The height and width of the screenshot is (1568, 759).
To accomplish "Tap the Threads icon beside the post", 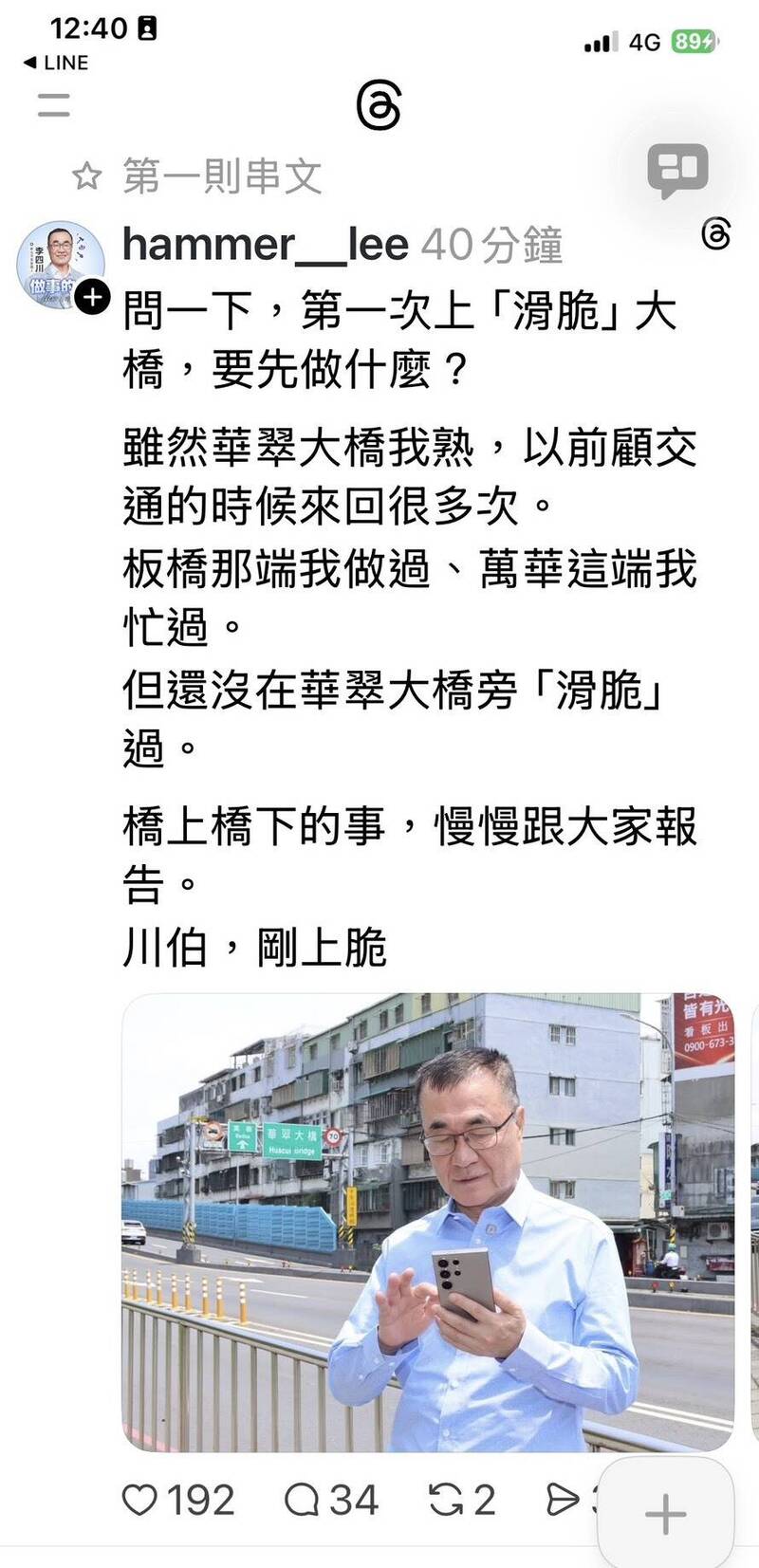I will pos(716,233).
